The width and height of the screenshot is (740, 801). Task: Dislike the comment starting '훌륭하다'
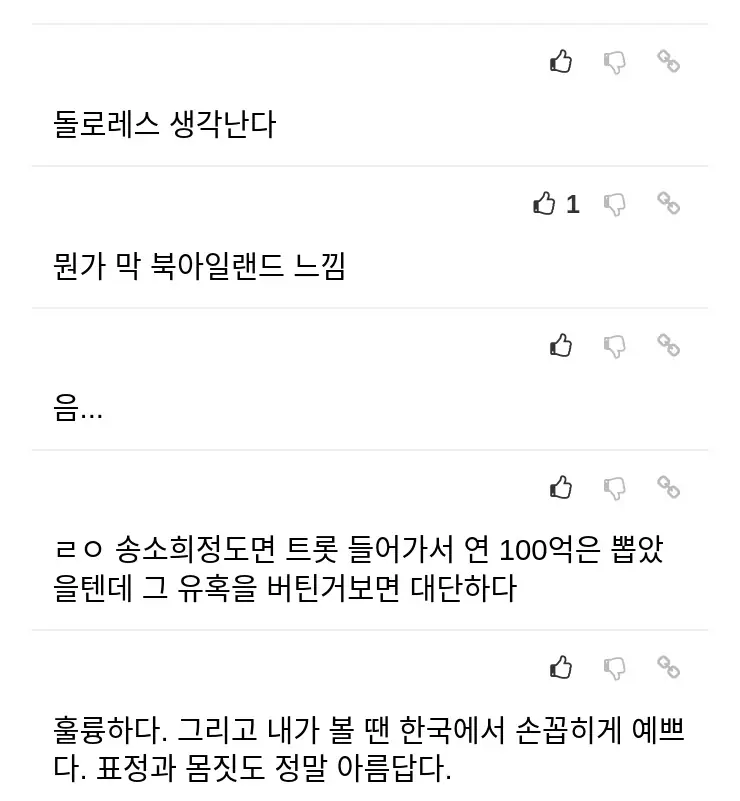[615, 667]
